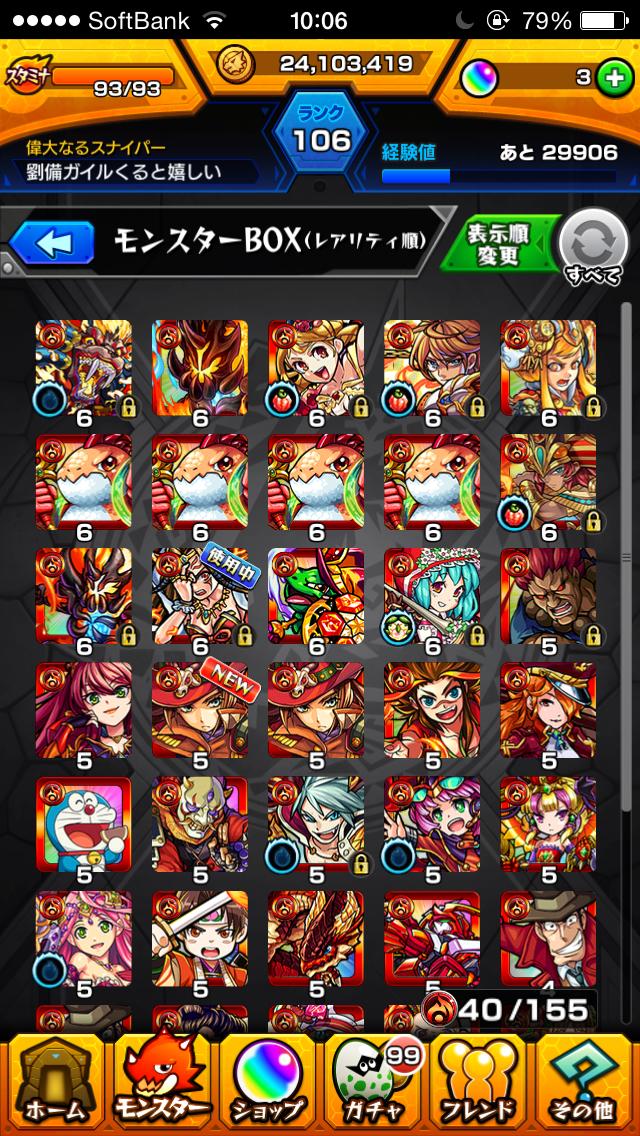The height and width of the screenshot is (1136, 640).
Task: Add more orbs with the green plus
Action: tap(613, 77)
